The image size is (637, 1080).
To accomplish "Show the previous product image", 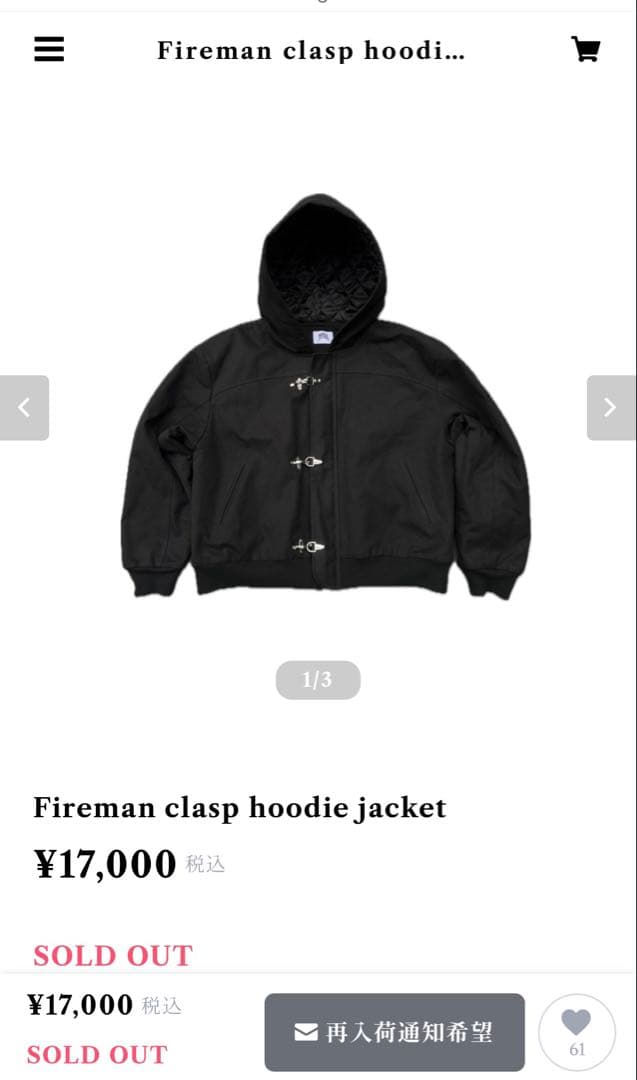I will (x=24, y=407).
